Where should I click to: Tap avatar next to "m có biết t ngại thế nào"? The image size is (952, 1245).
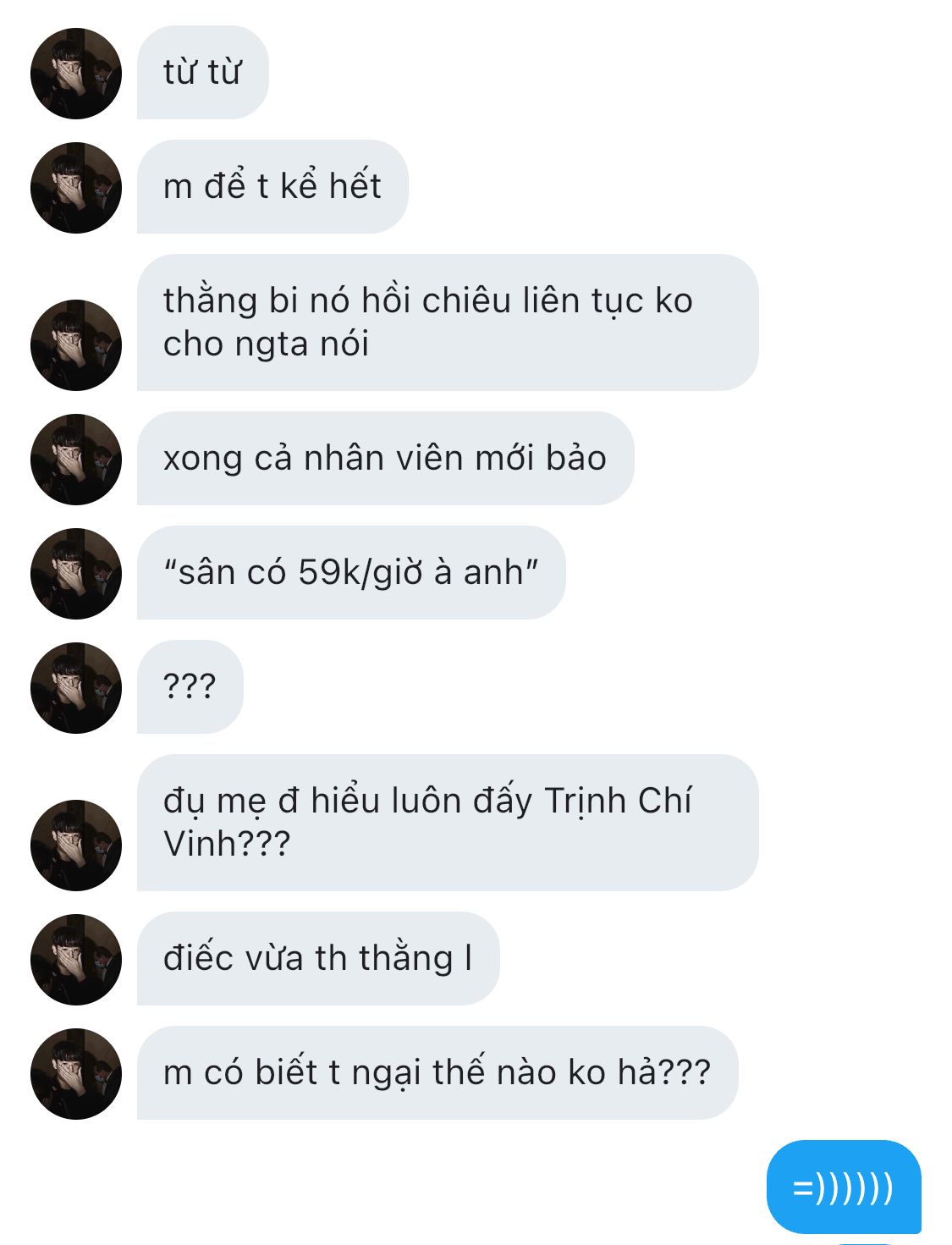pyautogui.click(x=76, y=1074)
